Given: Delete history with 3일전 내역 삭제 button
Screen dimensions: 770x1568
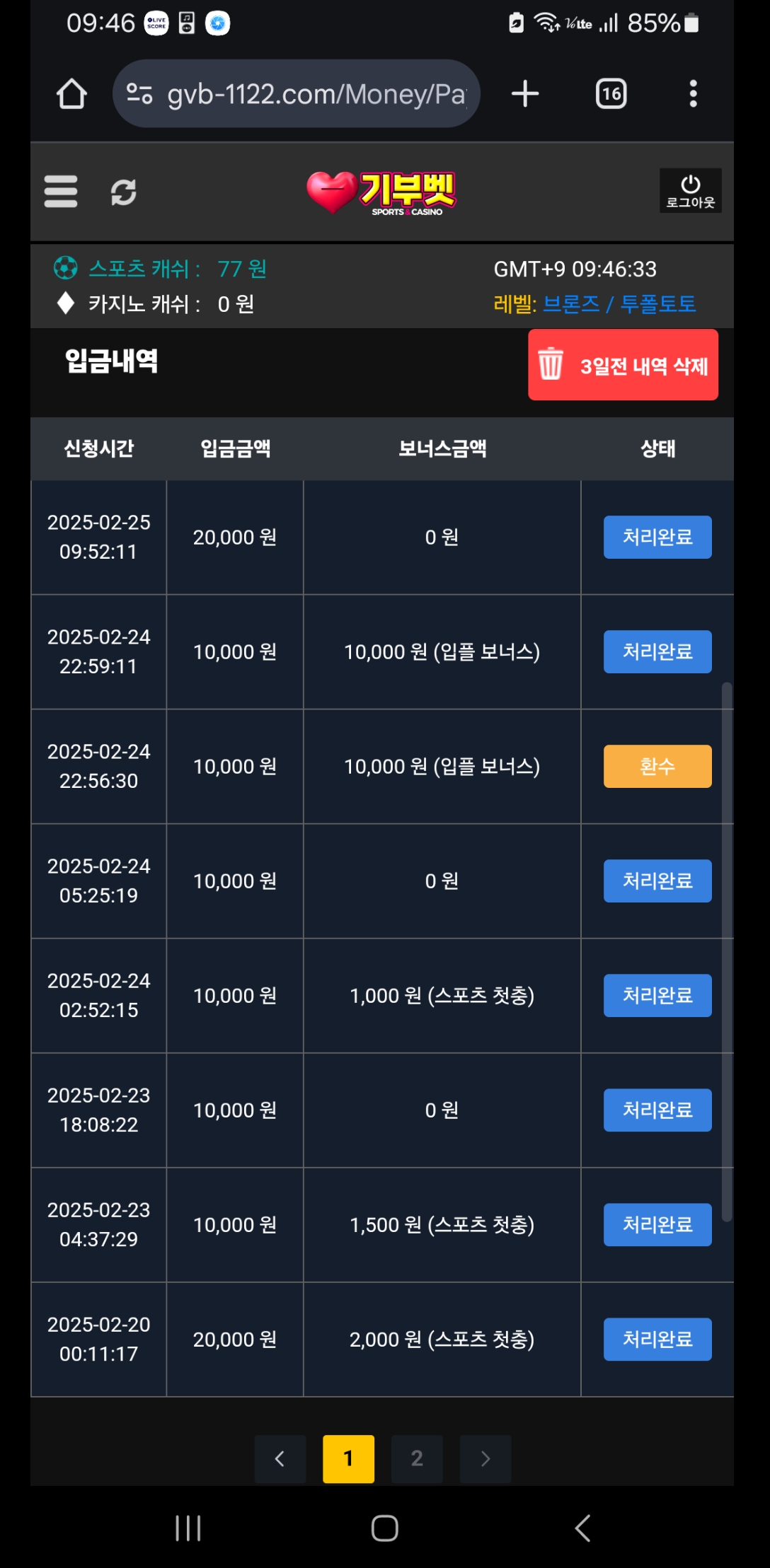Looking at the screenshot, I should 623,365.
